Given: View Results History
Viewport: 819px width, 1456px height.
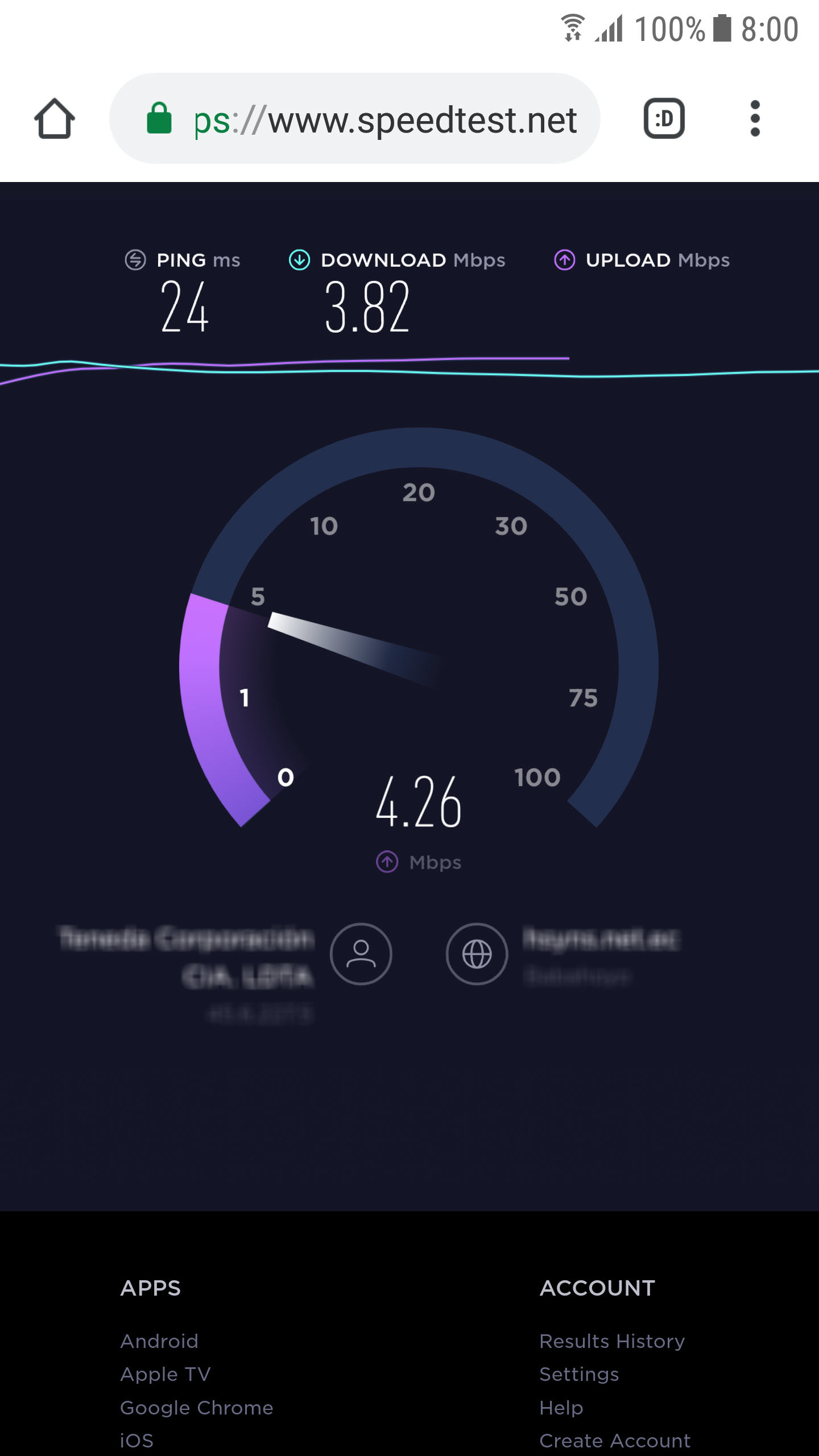Looking at the screenshot, I should click(x=612, y=1341).
